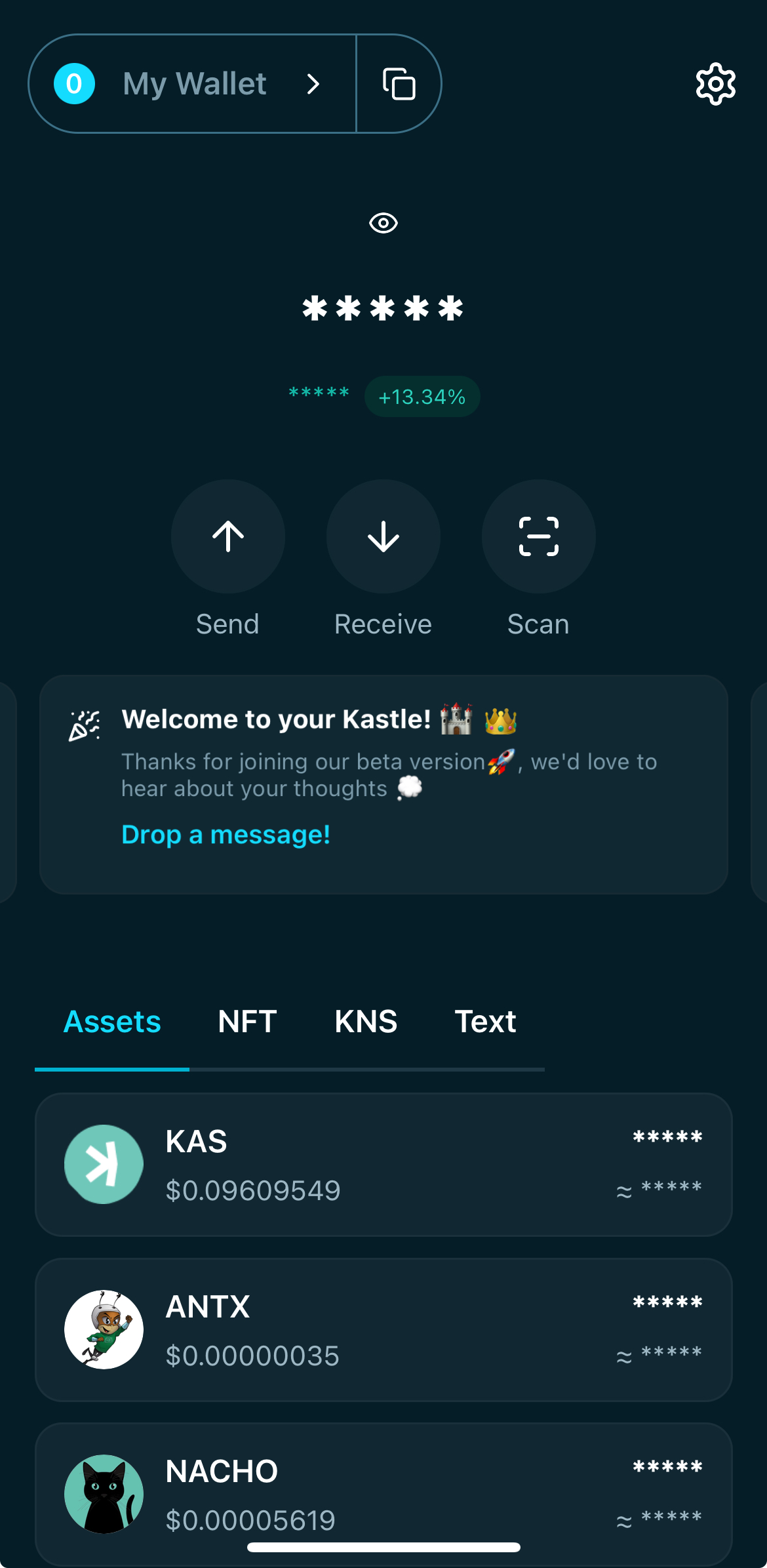Open the My Wallet account selector
The image size is (767, 1568).
(x=193, y=84)
